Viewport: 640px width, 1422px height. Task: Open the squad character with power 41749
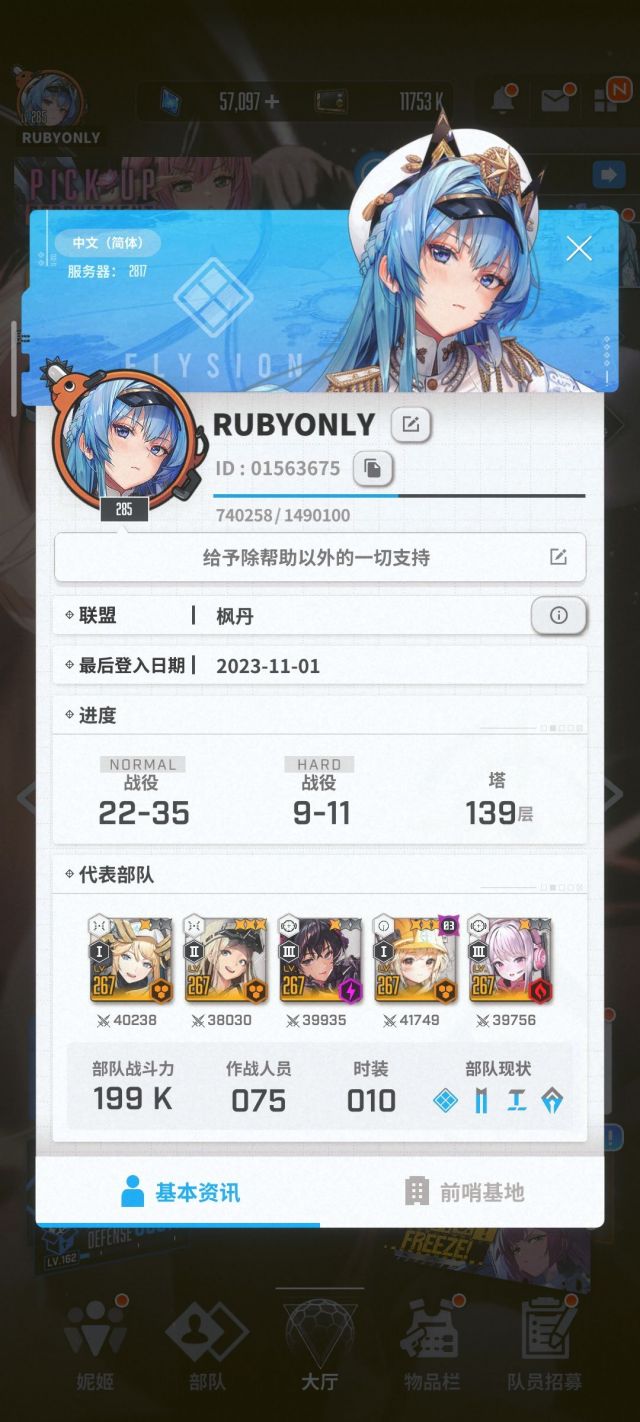tap(415, 958)
